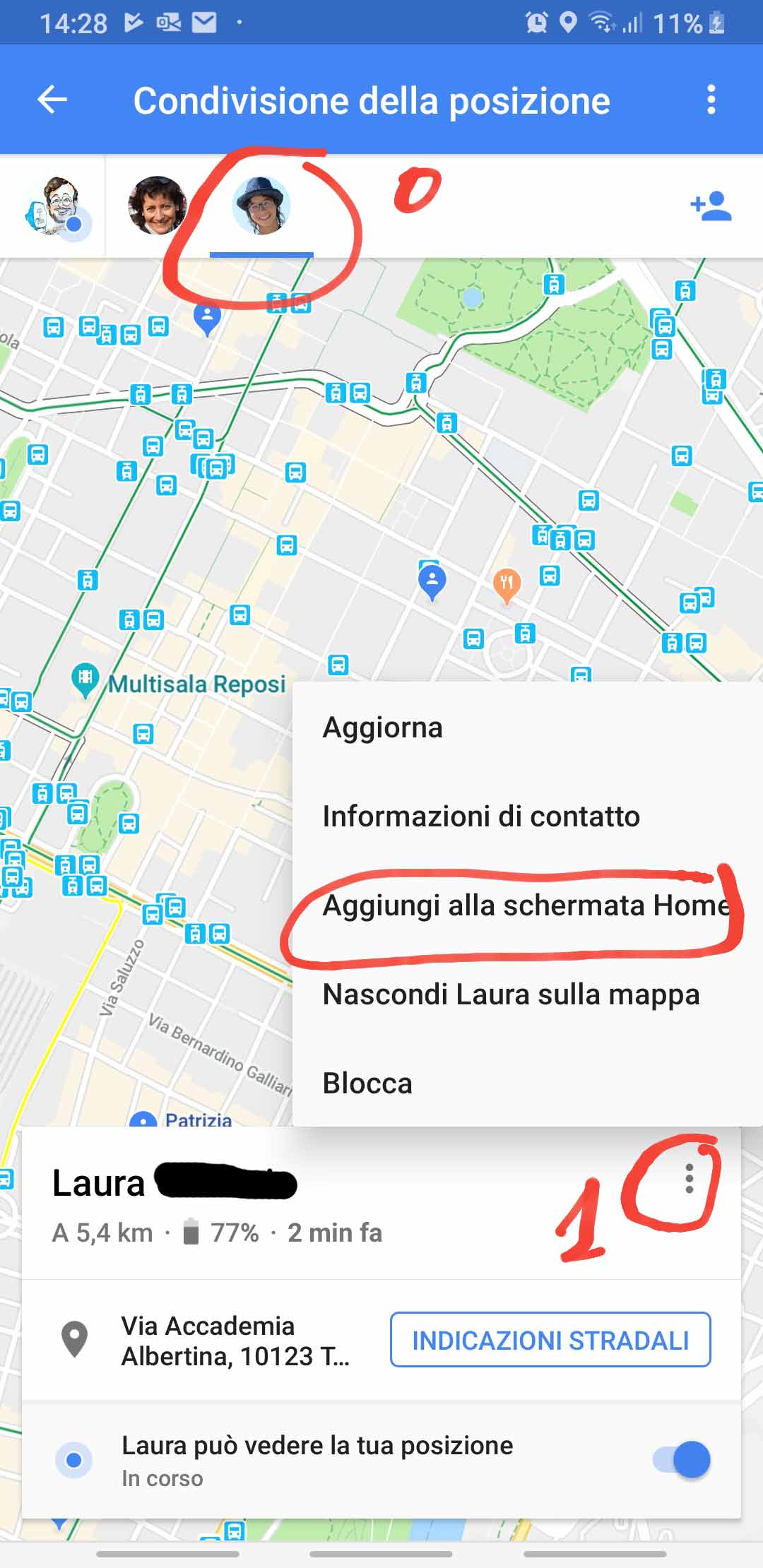The width and height of the screenshot is (763, 1568).
Task: Open the three-dot menu on Laura's card
Action: 689,1179
